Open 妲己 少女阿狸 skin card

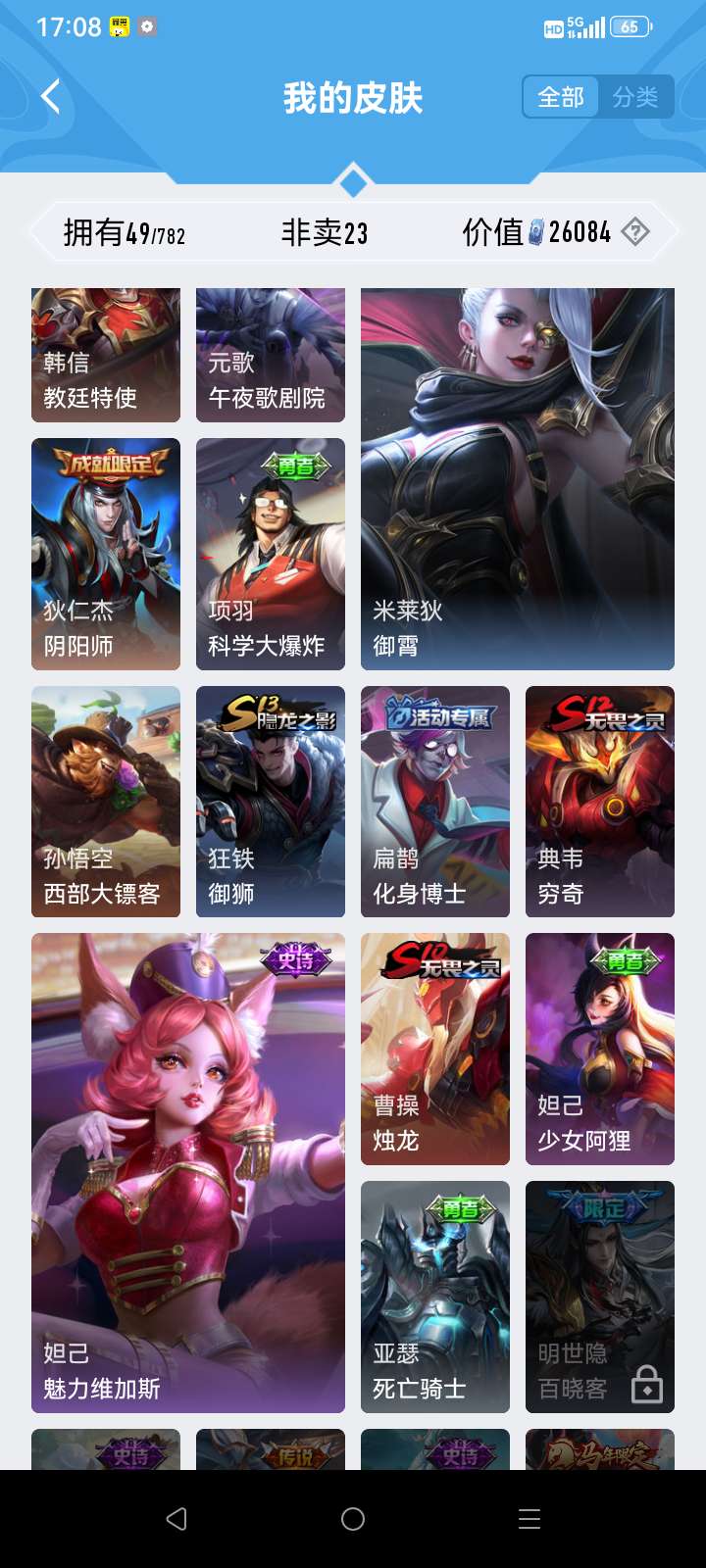click(x=600, y=1049)
